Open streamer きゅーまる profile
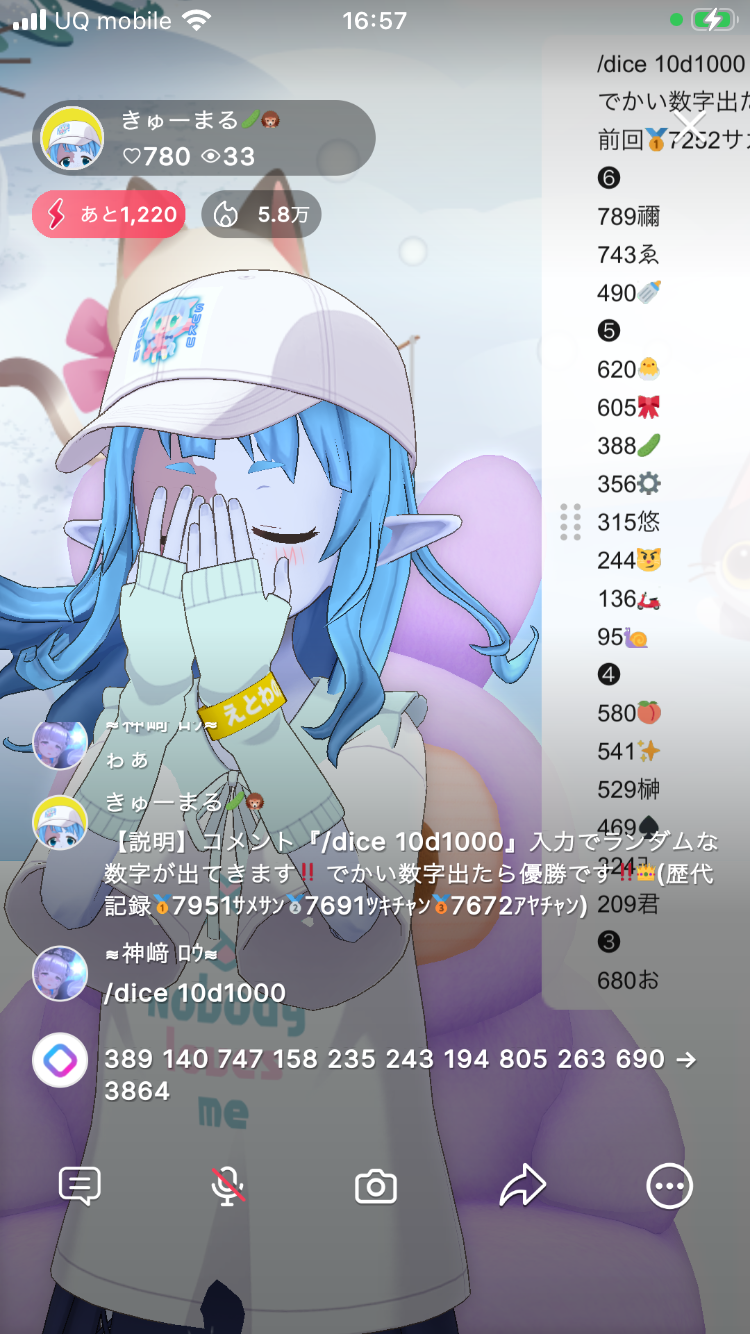Image resolution: width=750 pixels, height=1334 pixels. (x=76, y=138)
